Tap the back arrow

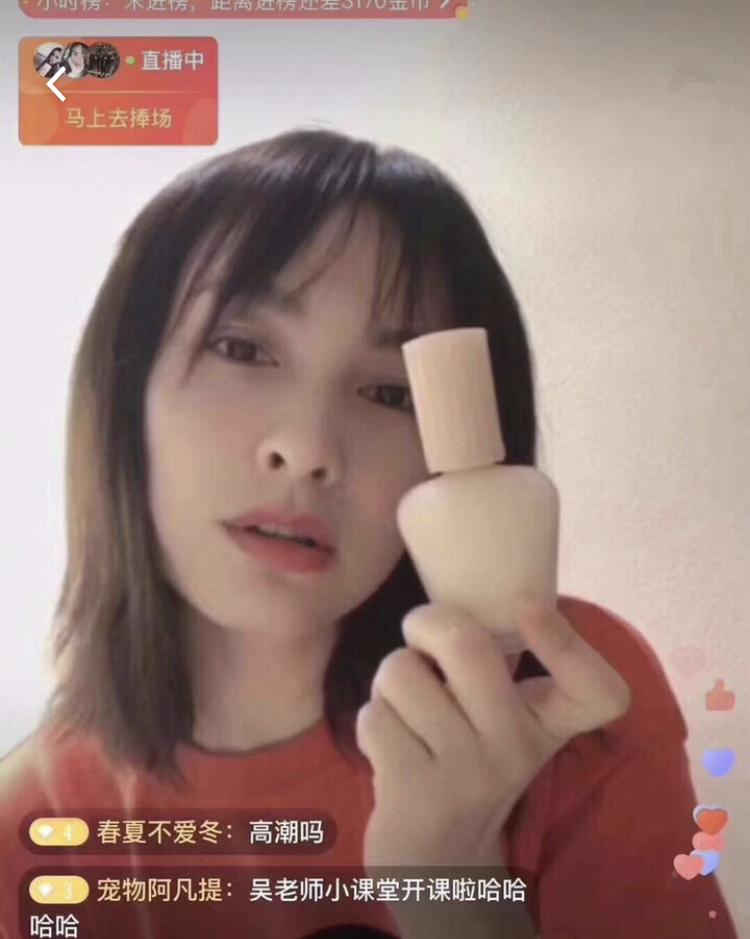tap(57, 86)
